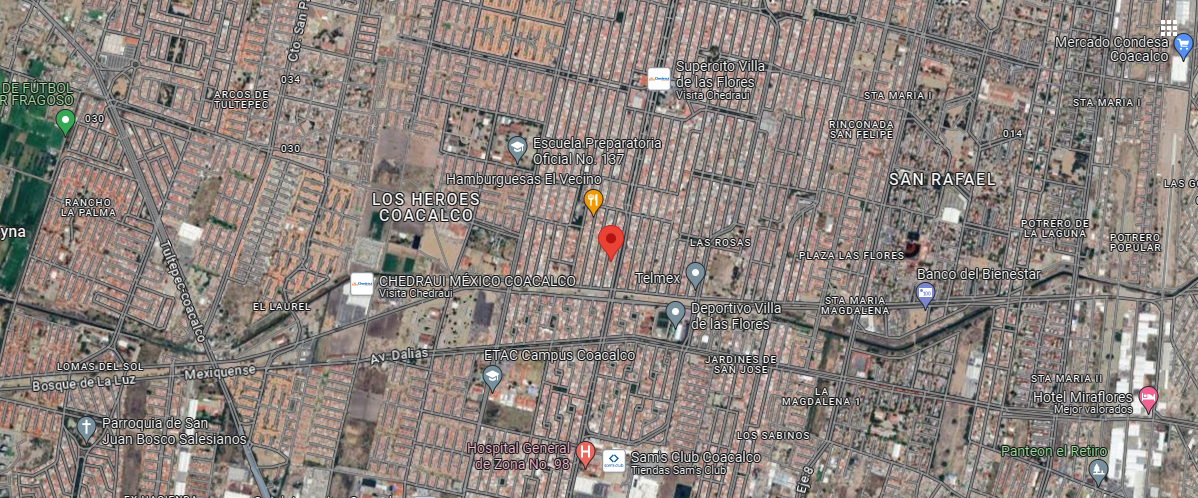The image size is (1198, 498).
Task: Select Parroquia de San Juan Bosco marker
Action: pyautogui.click(x=86, y=428)
